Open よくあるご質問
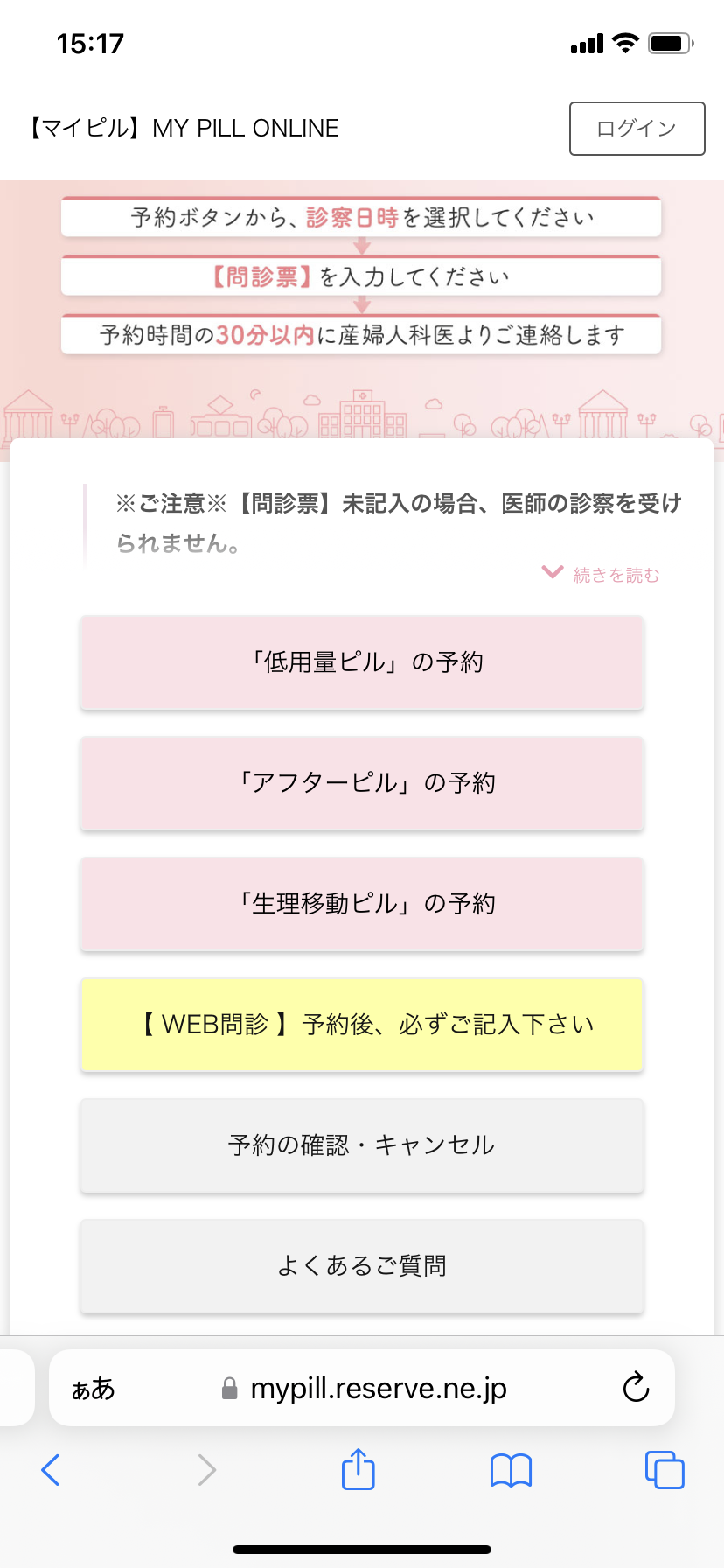The width and height of the screenshot is (724, 1568). point(362,1266)
